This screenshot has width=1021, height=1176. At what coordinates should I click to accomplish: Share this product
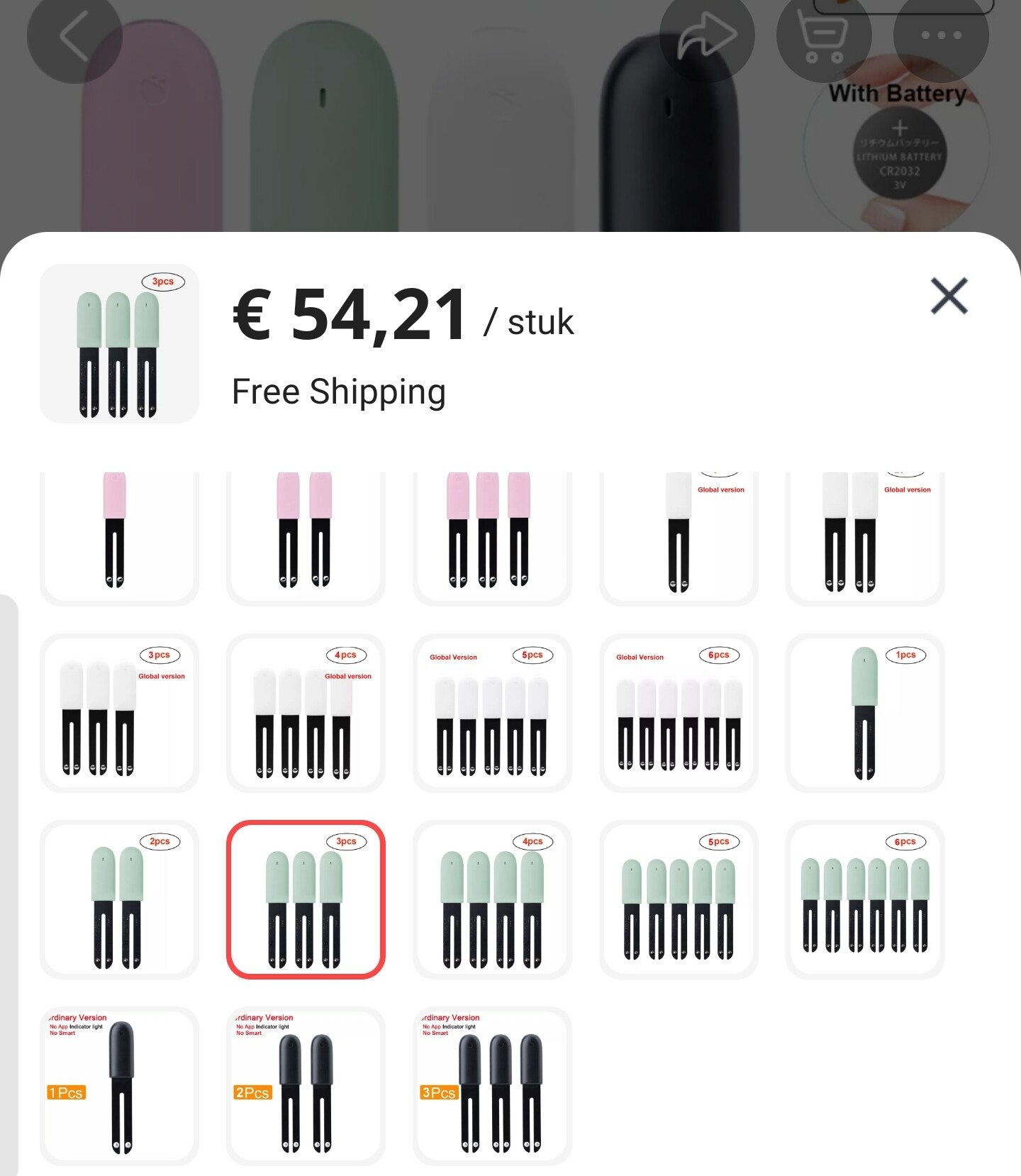click(x=706, y=35)
